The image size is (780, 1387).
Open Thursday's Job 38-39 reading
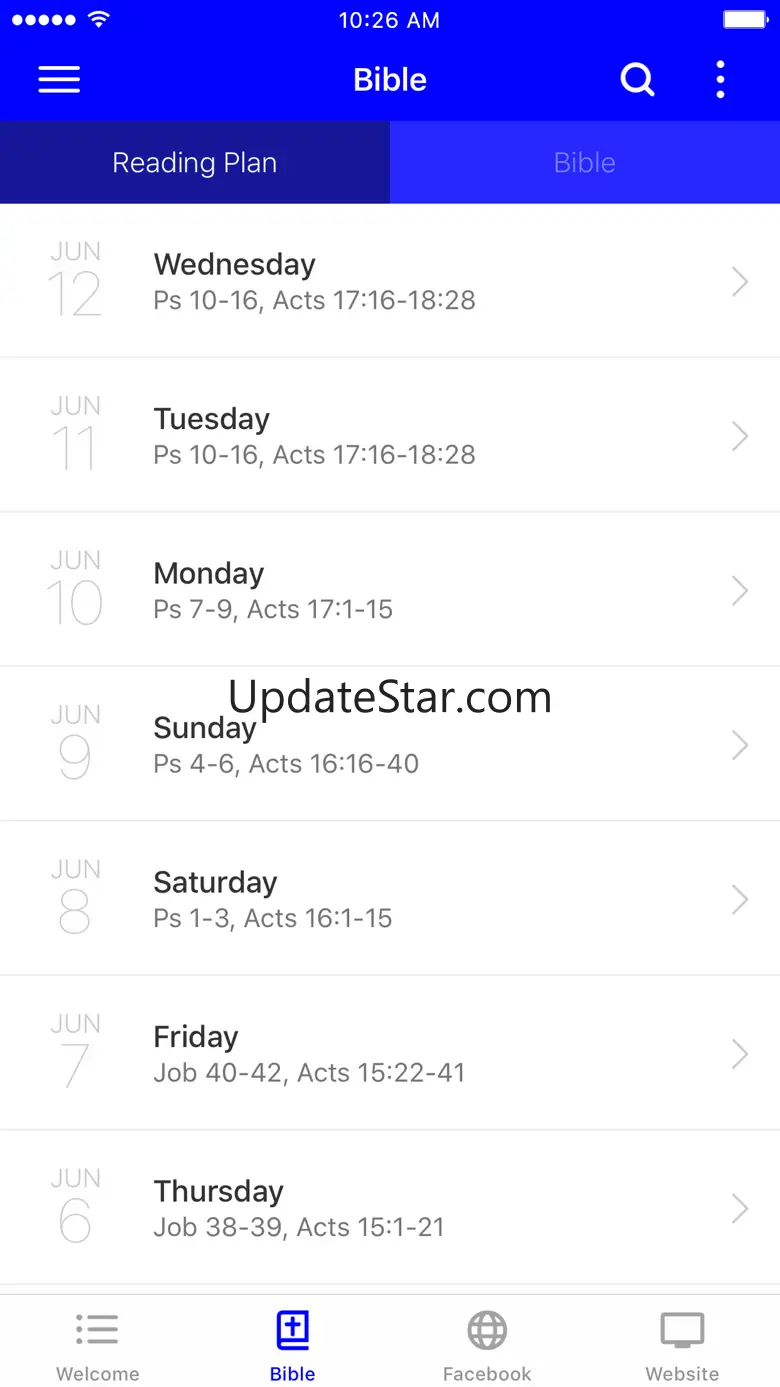pos(390,1208)
